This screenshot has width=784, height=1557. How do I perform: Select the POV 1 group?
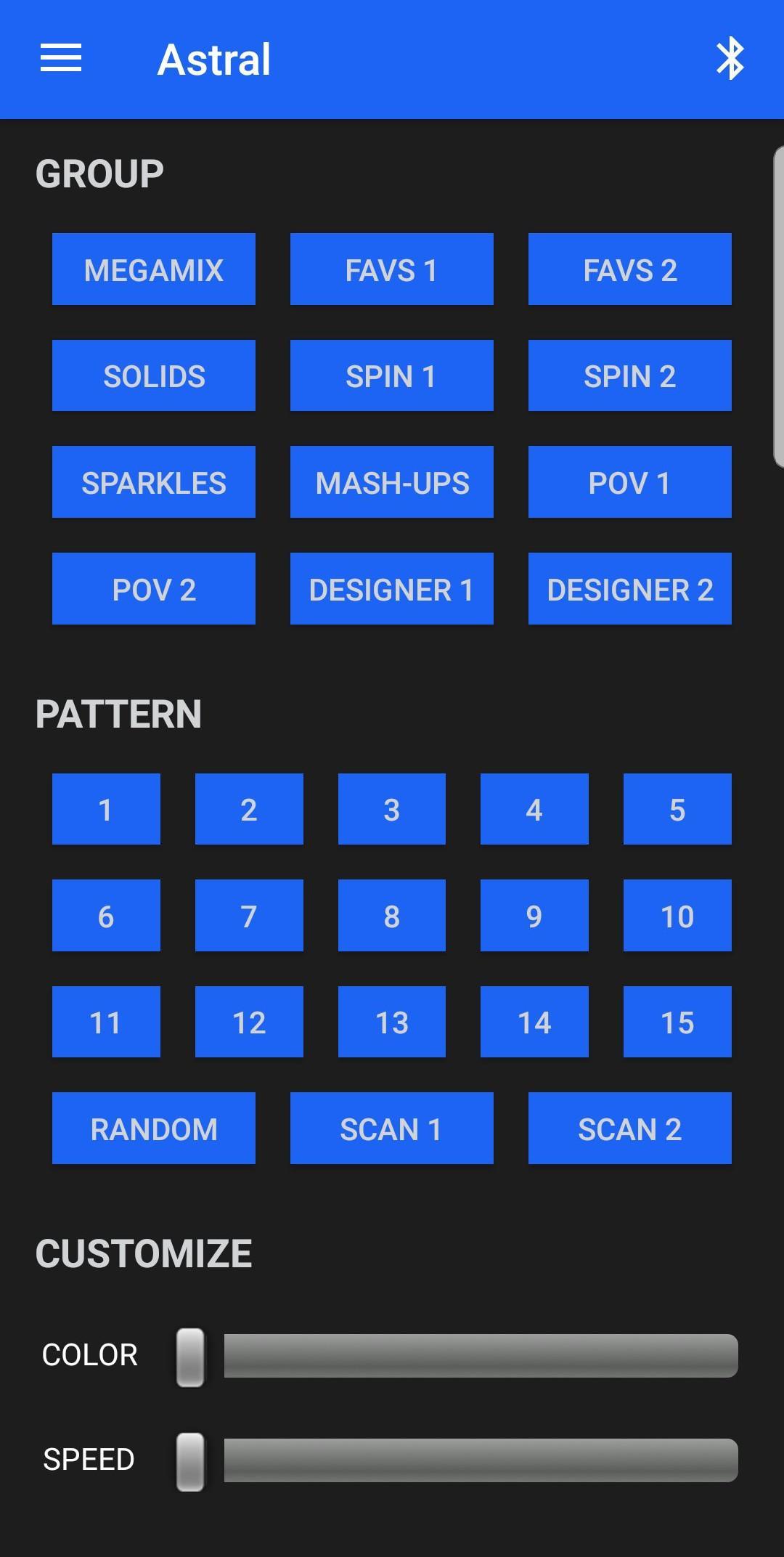point(630,482)
